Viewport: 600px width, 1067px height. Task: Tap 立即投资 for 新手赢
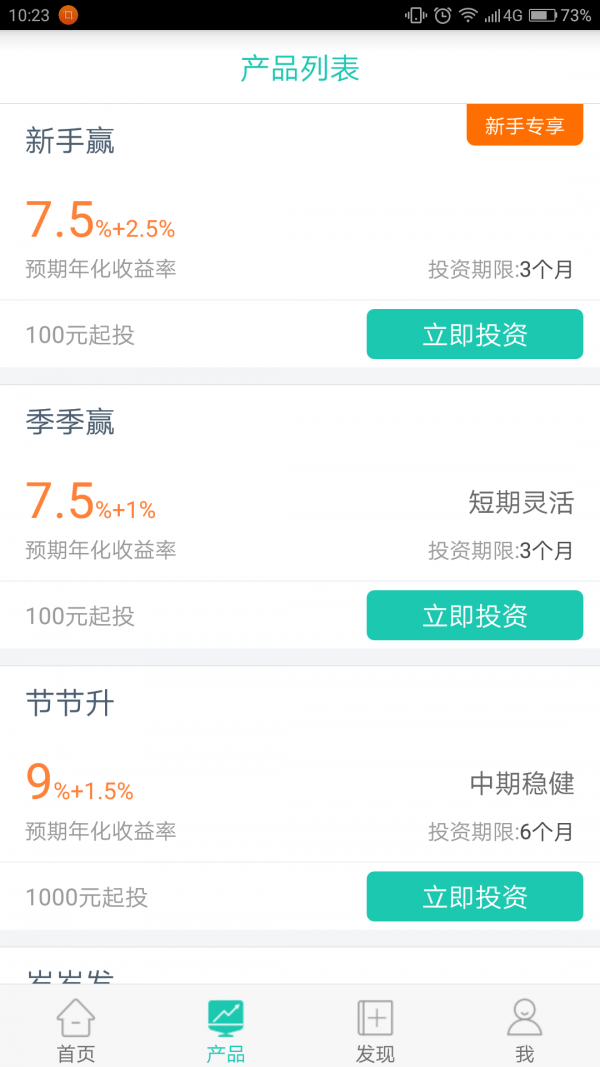[474, 334]
